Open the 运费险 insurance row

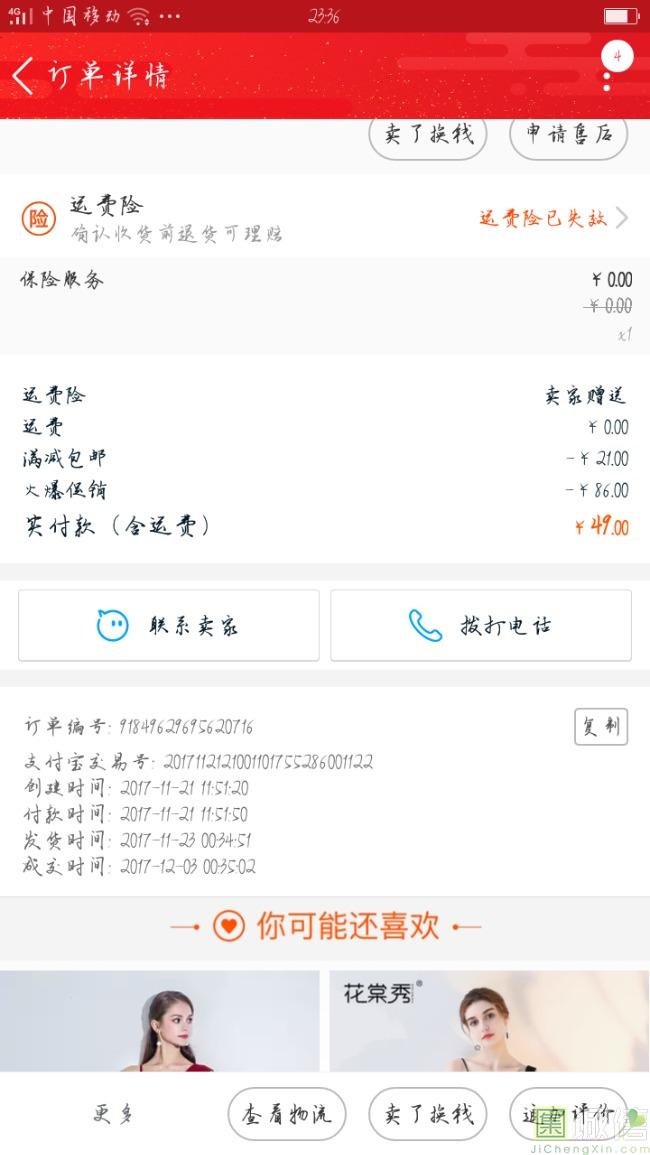click(x=325, y=218)
